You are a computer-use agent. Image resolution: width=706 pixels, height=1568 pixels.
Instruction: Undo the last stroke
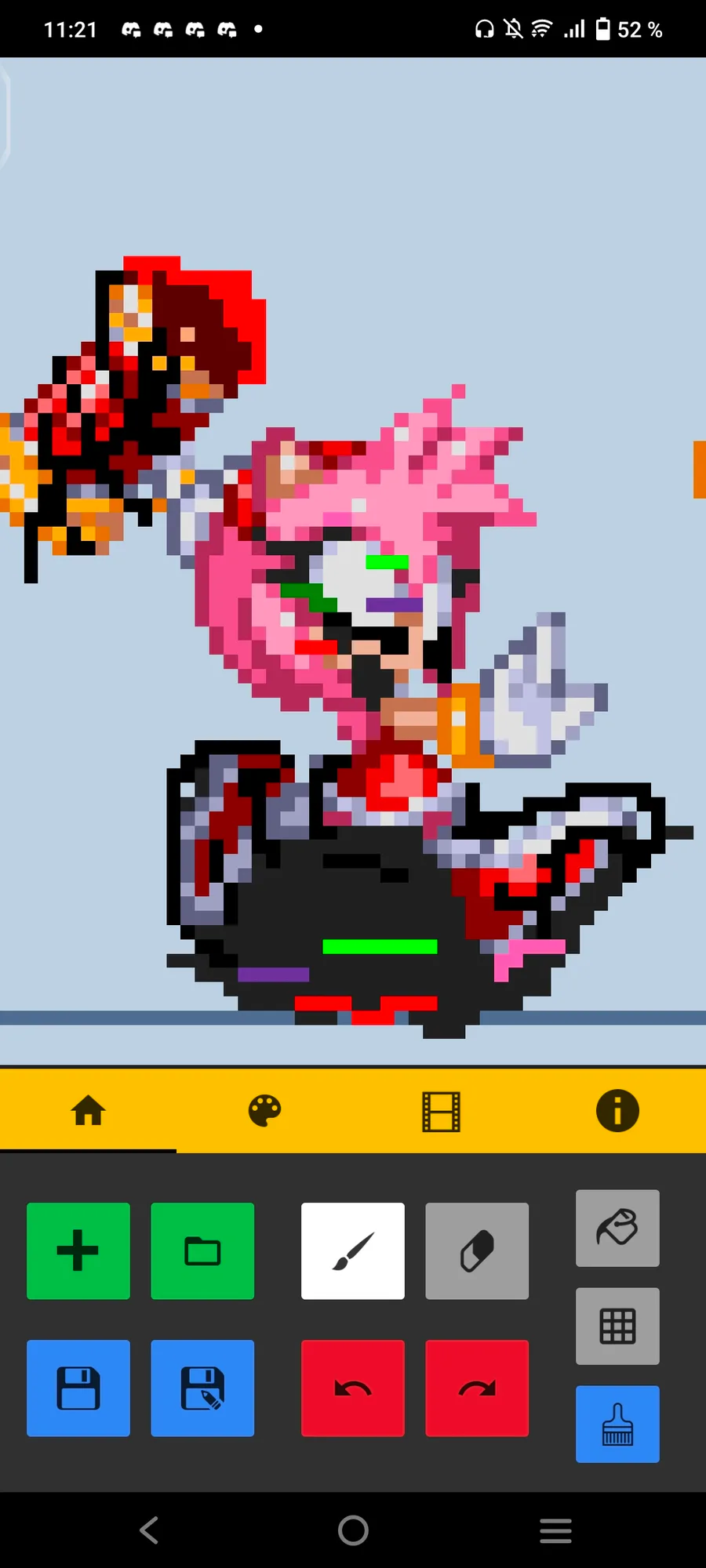(353, 1388)
